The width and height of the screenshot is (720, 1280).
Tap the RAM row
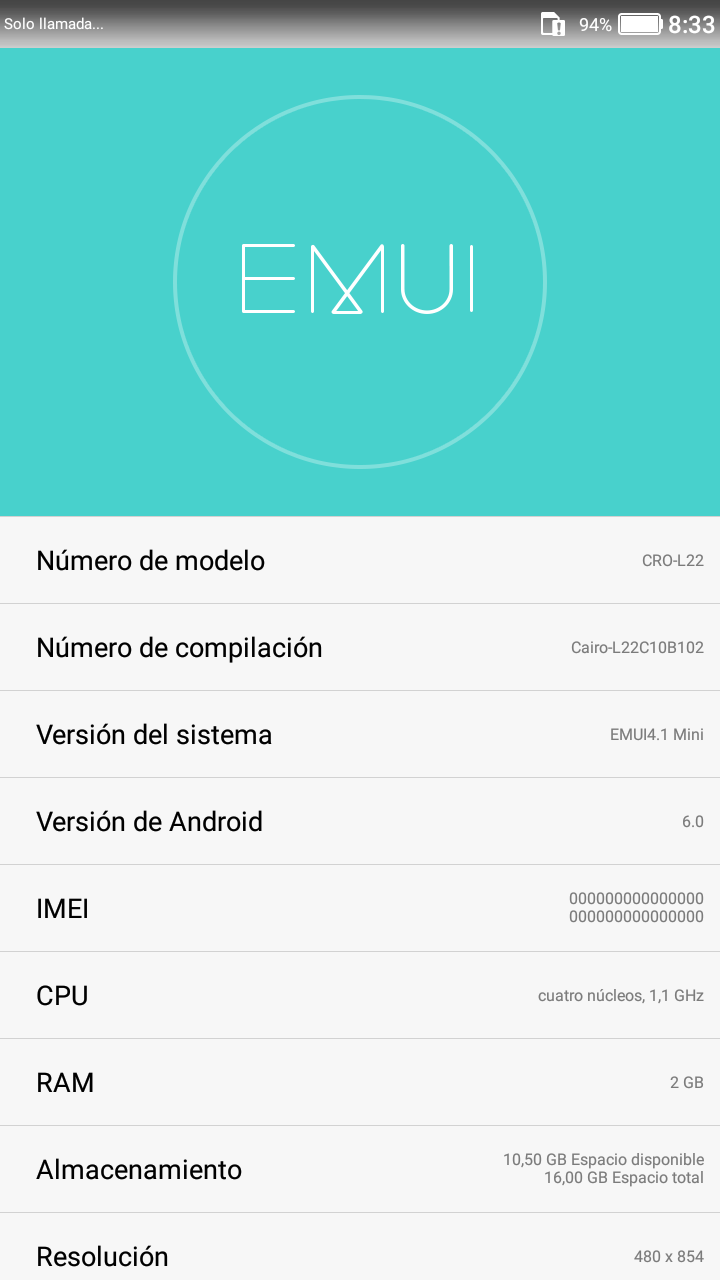(x=360, y=1082)
